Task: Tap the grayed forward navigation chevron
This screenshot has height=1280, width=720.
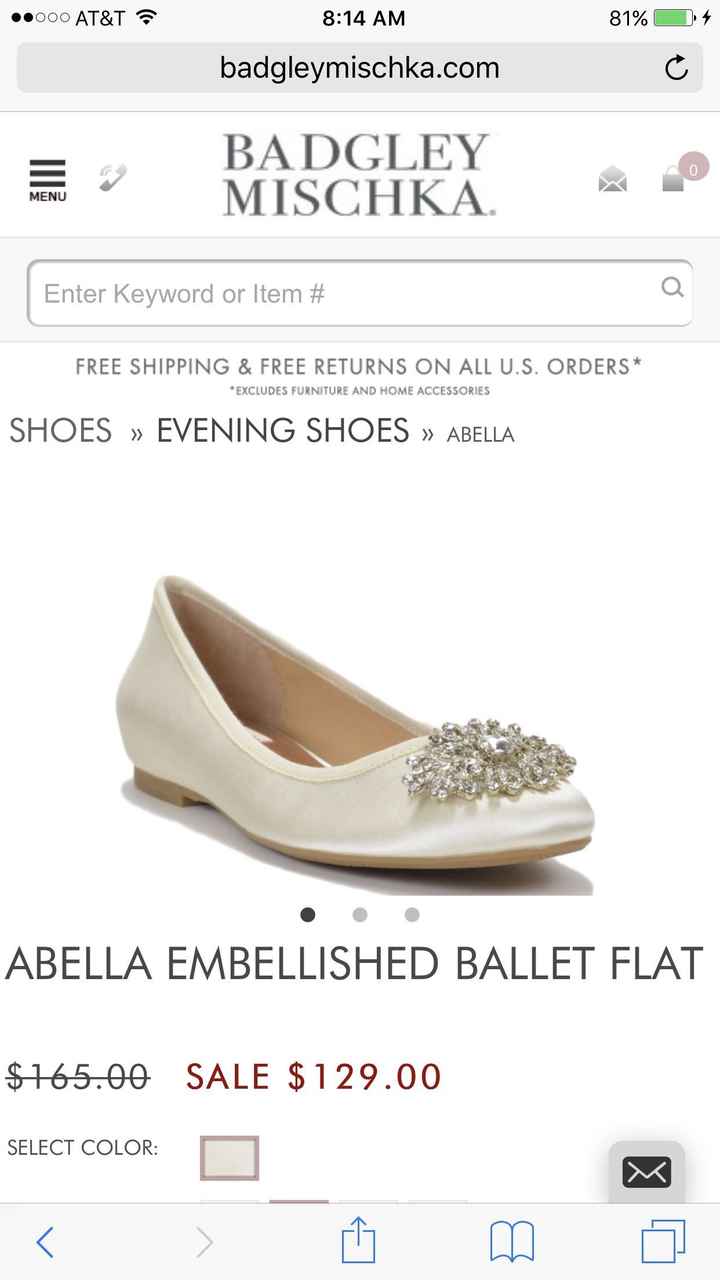Action: [204, 1242]
